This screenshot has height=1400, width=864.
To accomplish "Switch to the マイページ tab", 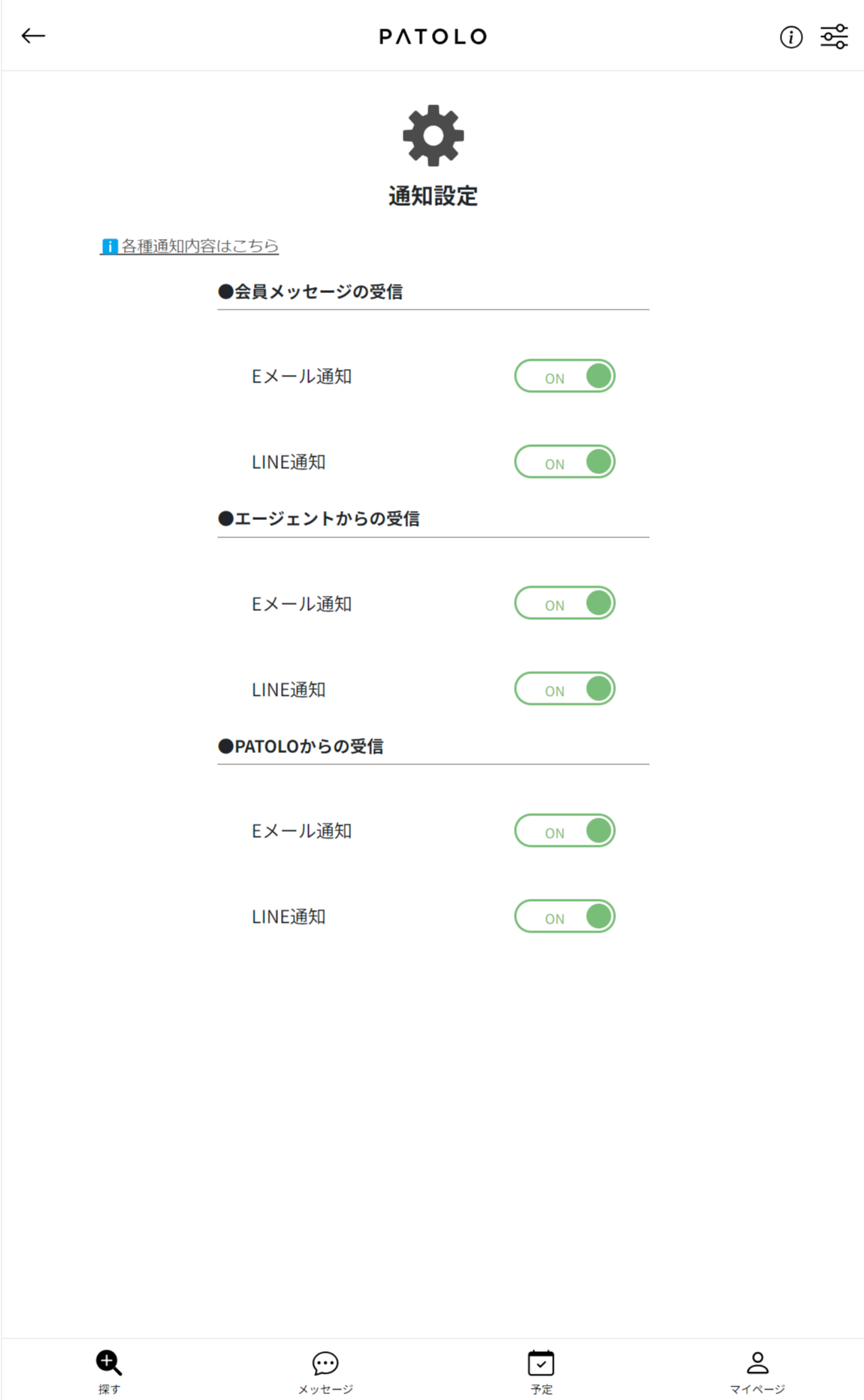I will click(x=757, y=1371).
